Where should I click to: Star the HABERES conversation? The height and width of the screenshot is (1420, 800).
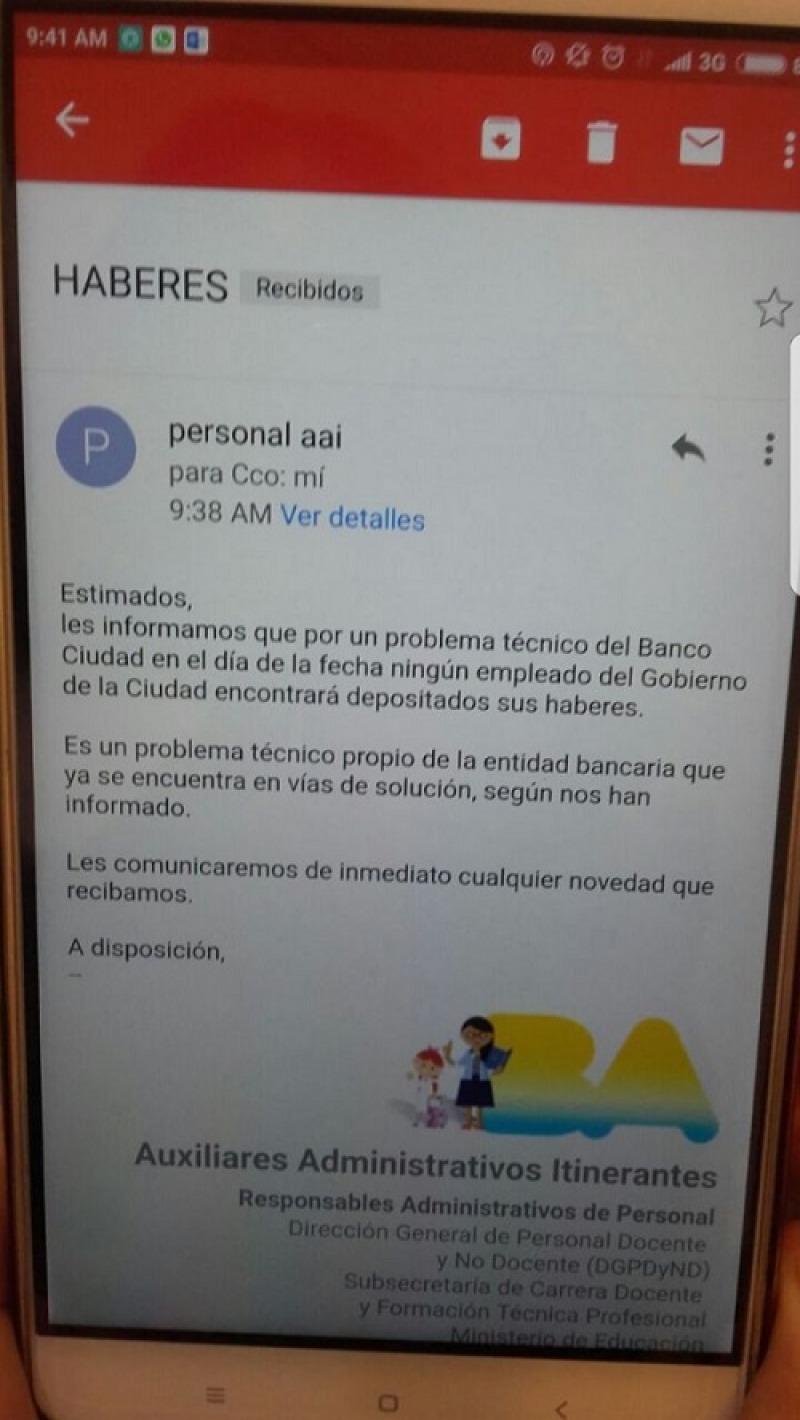(771, 308)
